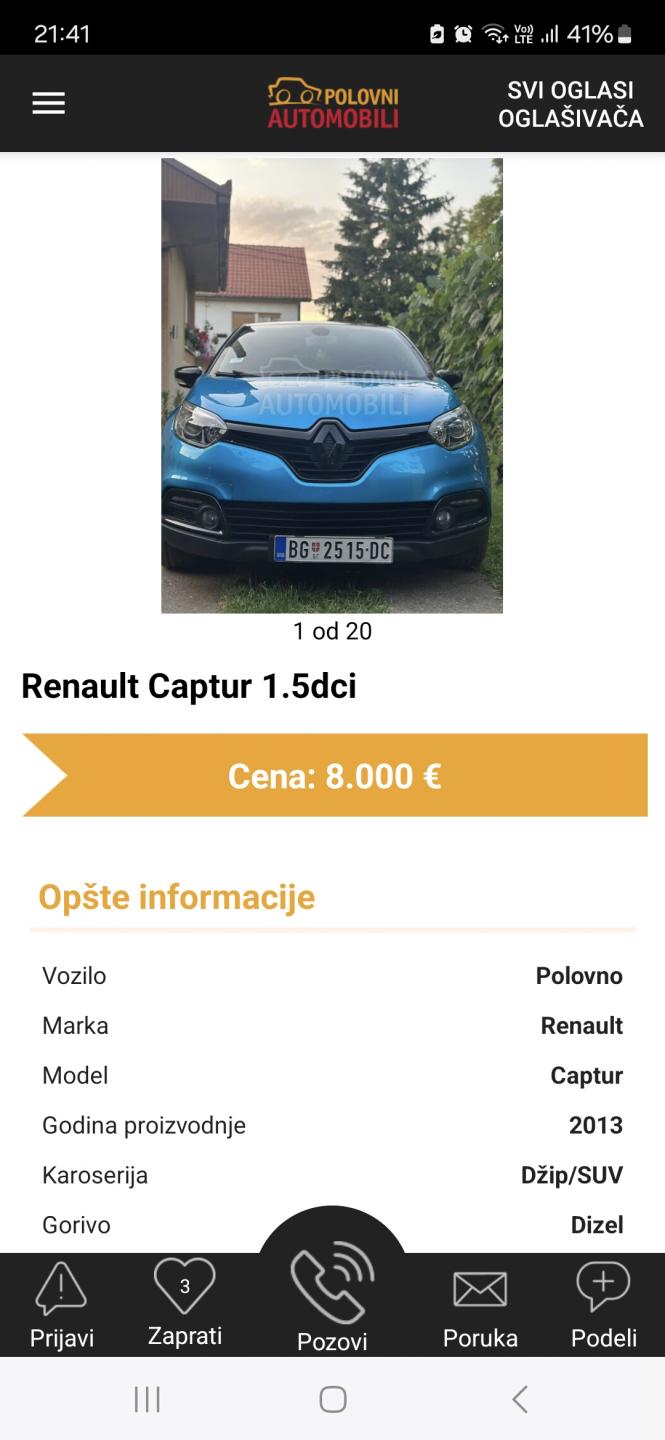Go back with system back button
This screenshot has width=665, height=1440.
click(519, 1399)
